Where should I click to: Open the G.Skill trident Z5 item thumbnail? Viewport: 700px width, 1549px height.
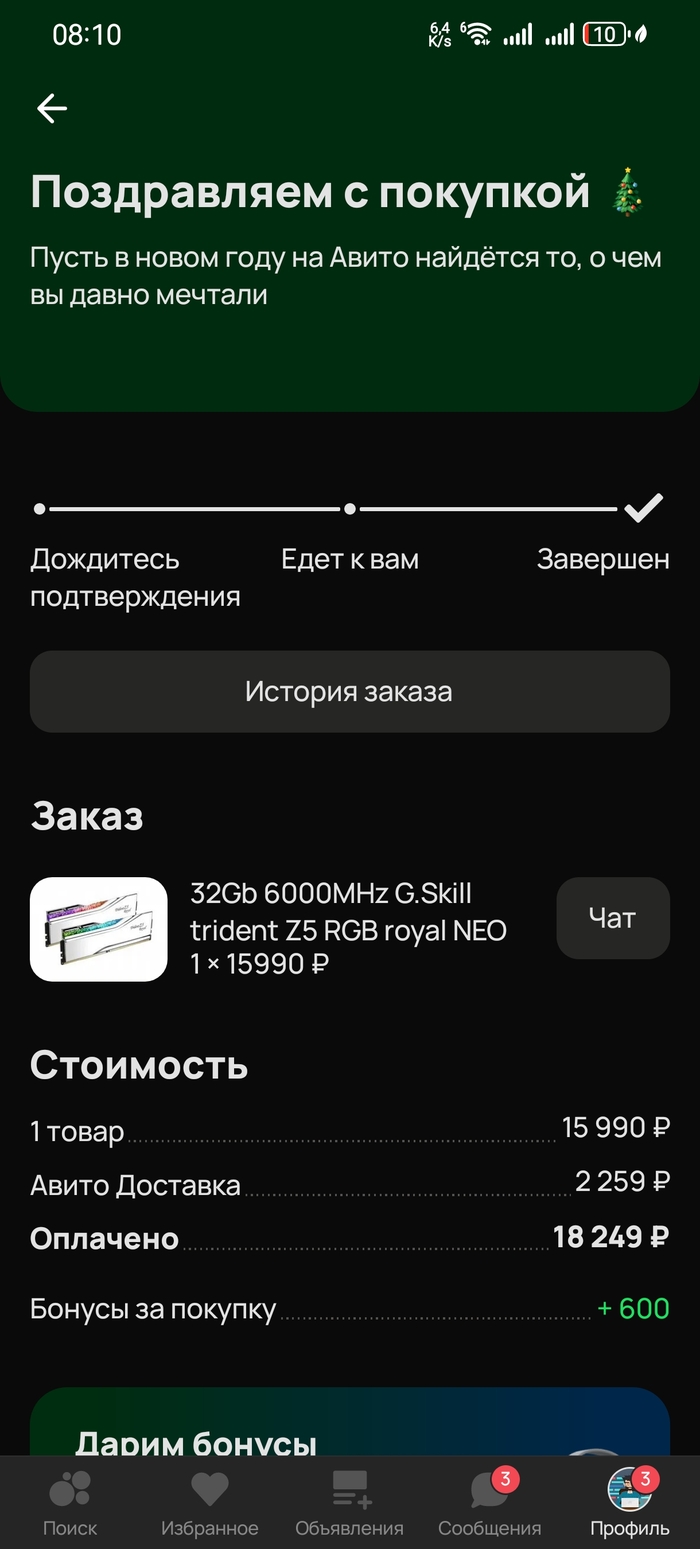coord(99,929)
